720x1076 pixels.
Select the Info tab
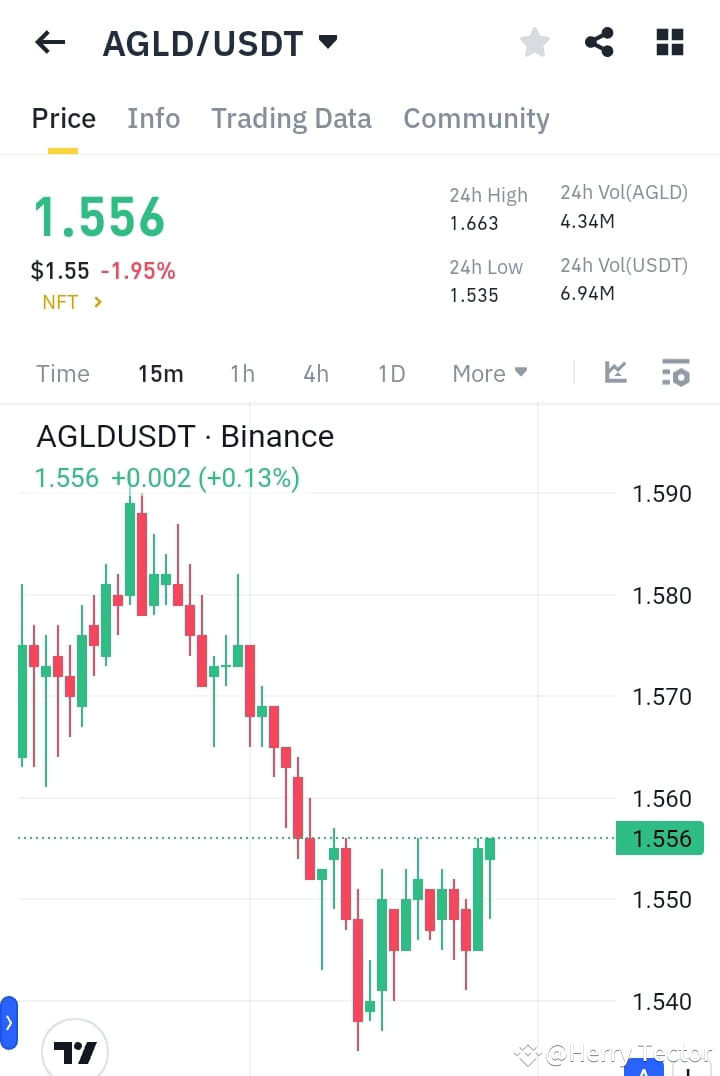point(153,118)
